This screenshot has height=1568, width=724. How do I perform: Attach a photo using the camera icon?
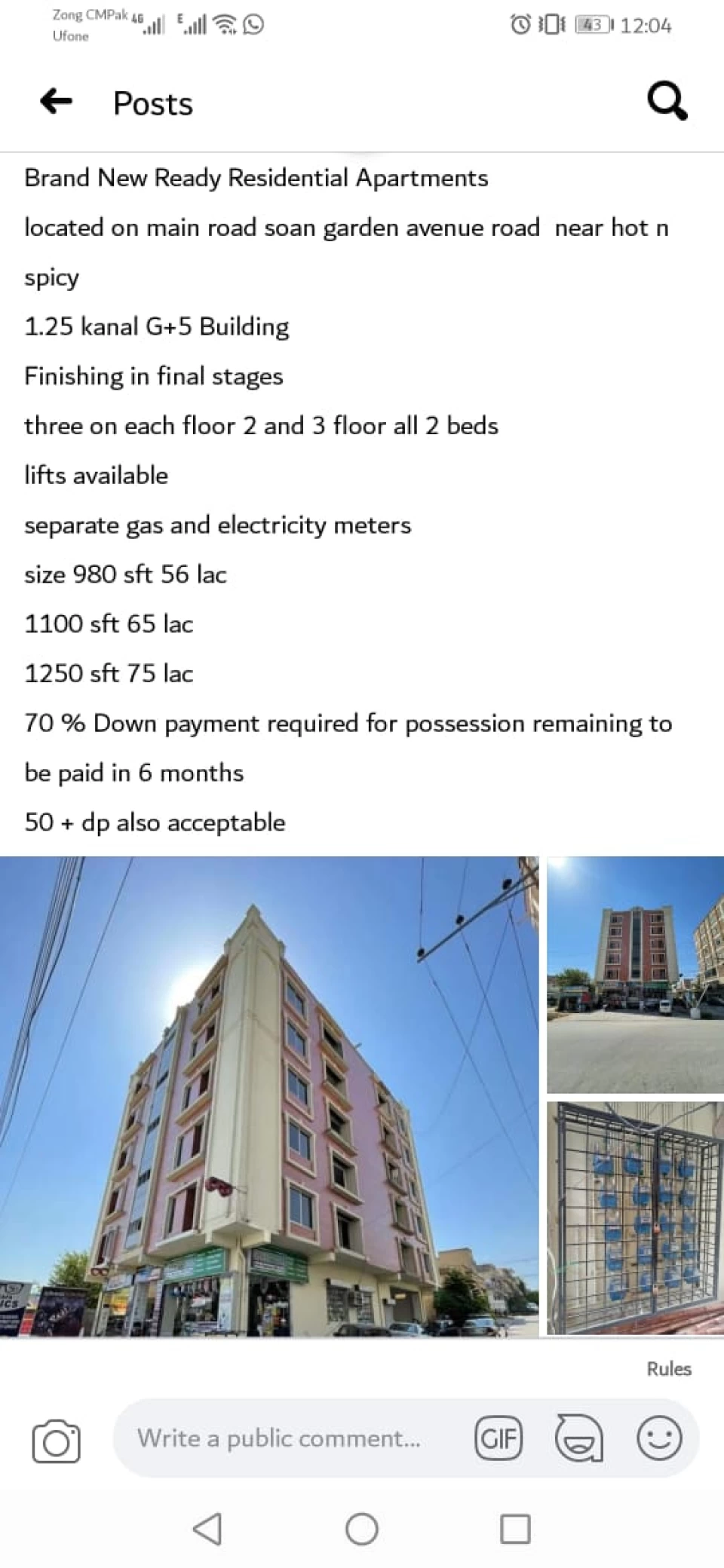[x=56, y=1441]
